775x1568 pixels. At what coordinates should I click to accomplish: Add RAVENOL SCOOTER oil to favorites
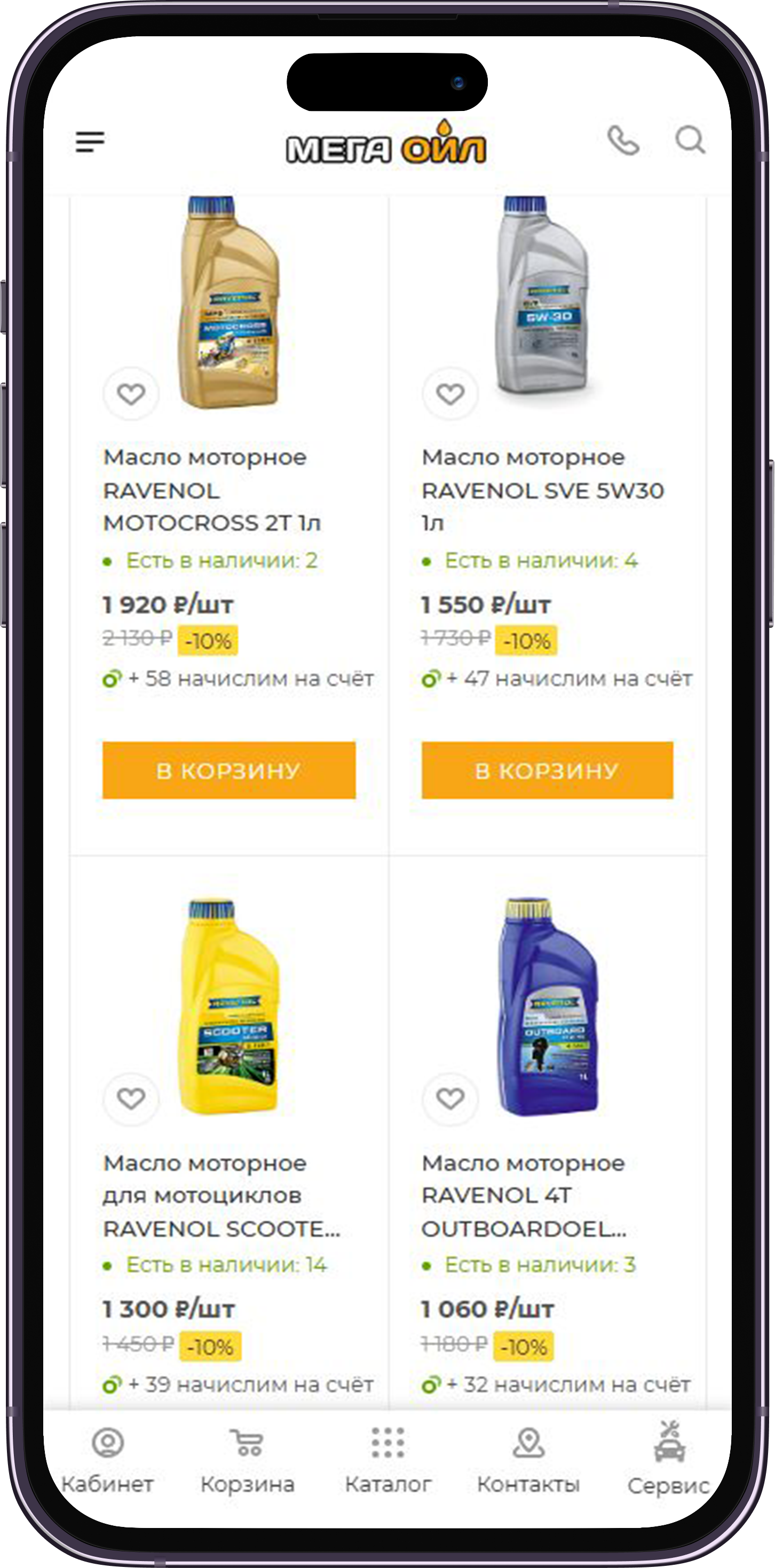click(x=131, y=1098)
